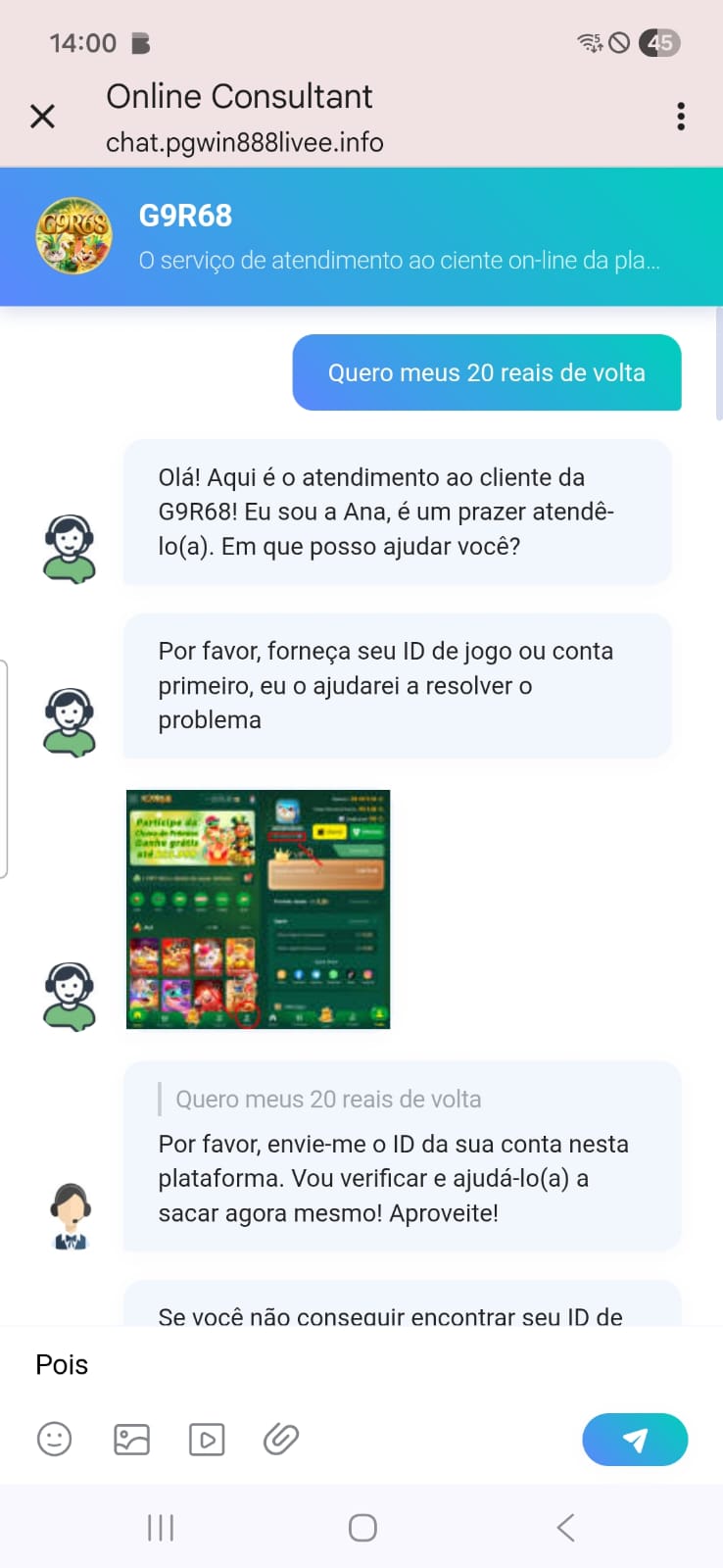Send the typed message
This screenshot has width=723, height=1568.
click(x=635, y=1439)
